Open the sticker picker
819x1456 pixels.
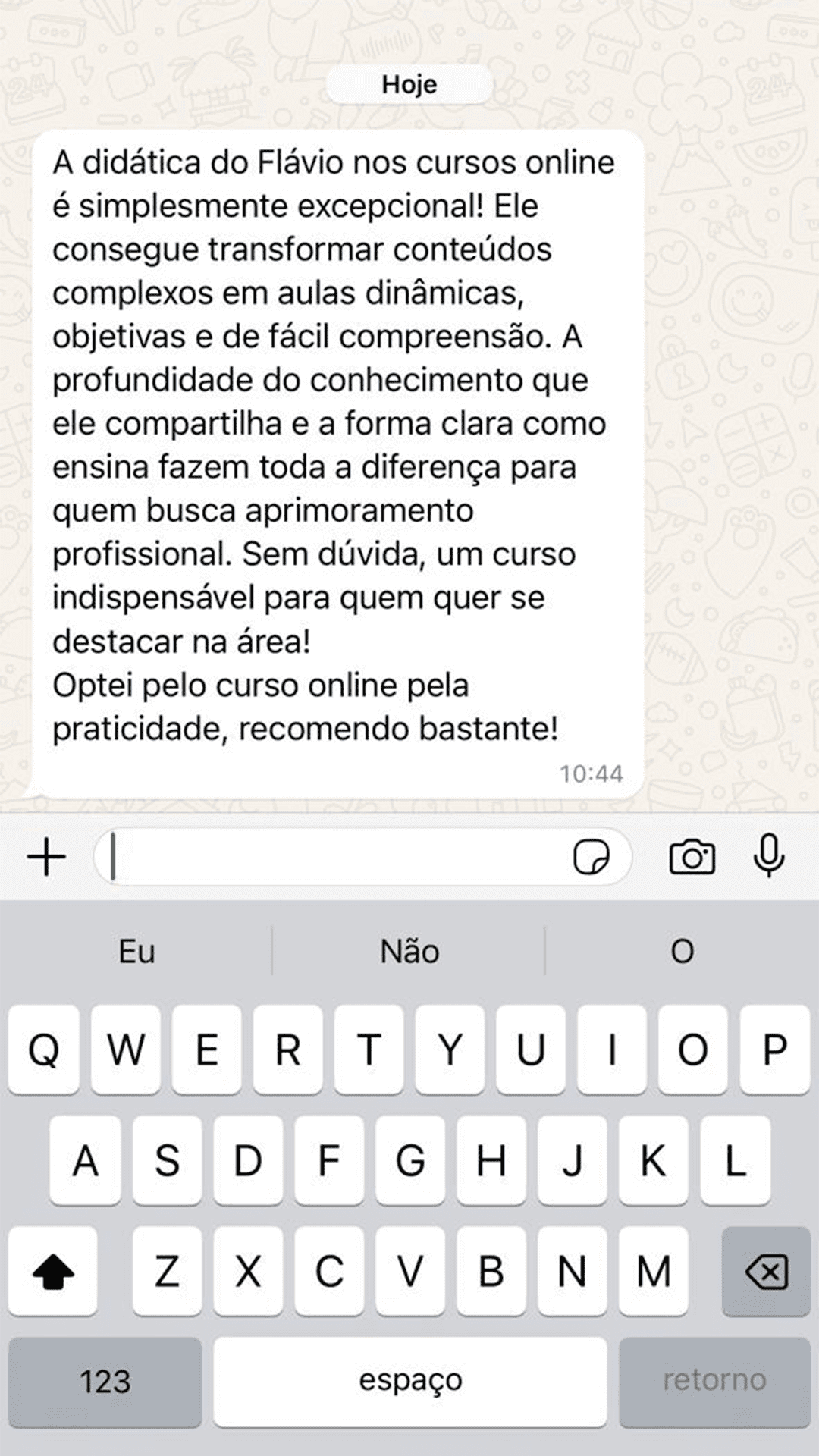pos(591,858)
